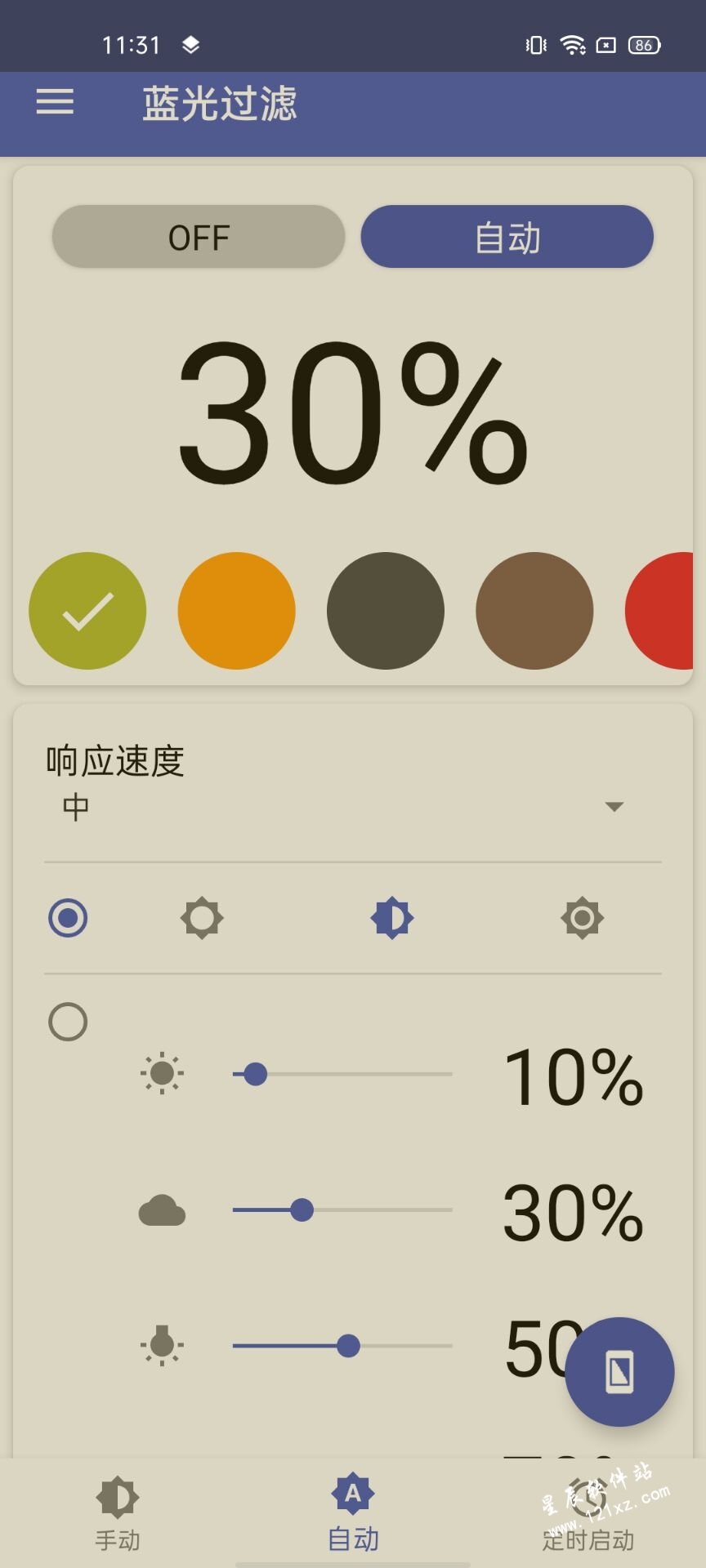
Task: Select the custom sliders radio button
Action: (x=68, y=1022)
